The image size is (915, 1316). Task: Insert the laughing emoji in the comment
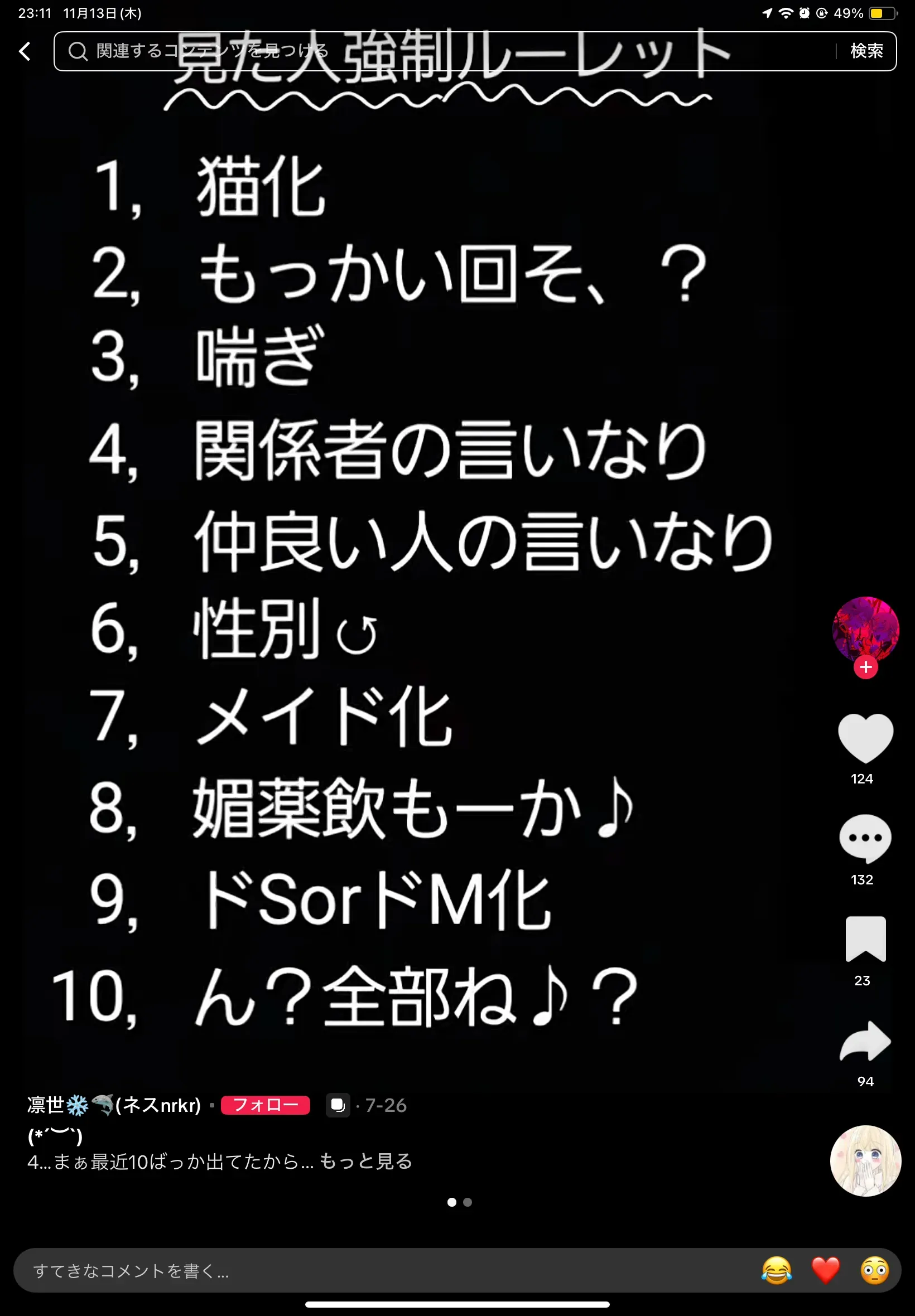(776, 1270)
